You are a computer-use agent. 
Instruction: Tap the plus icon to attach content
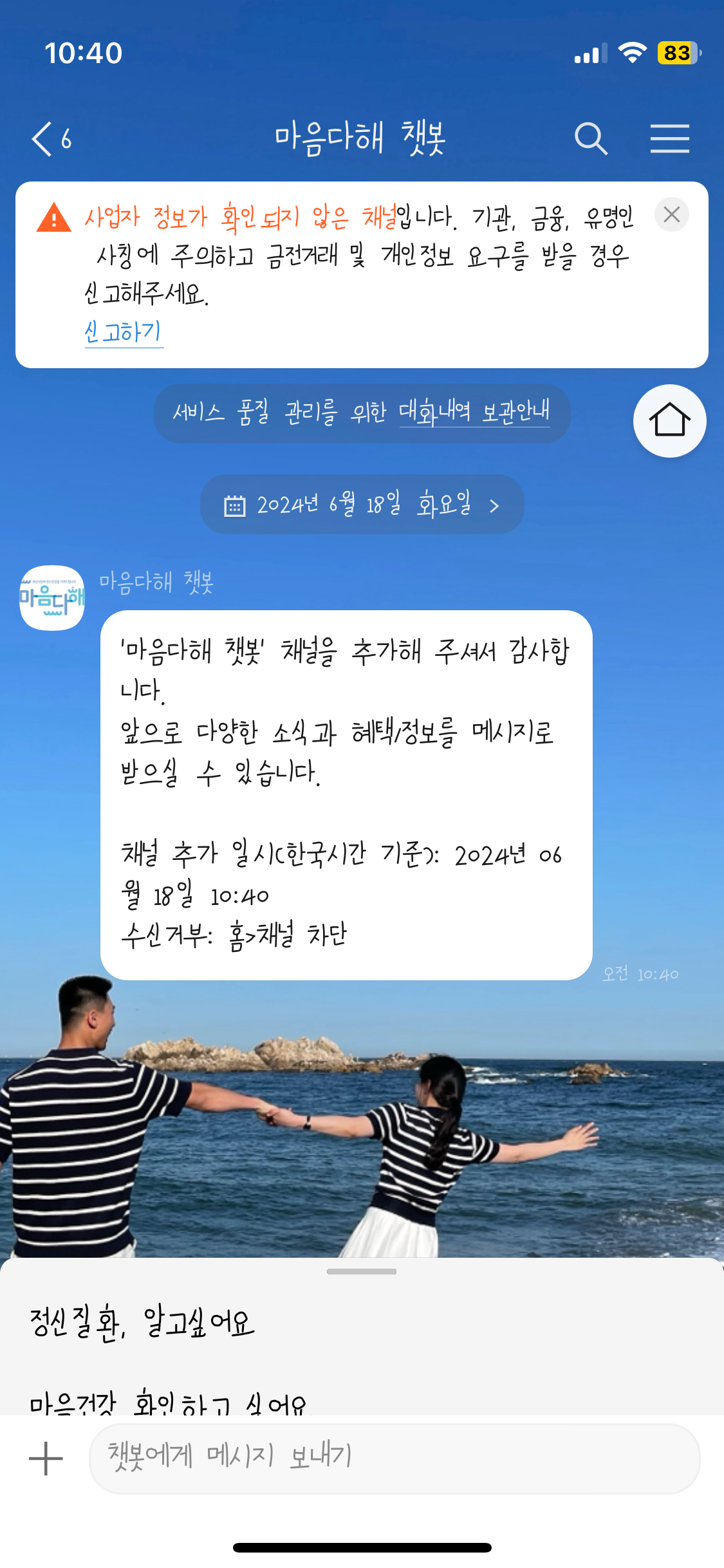tap(46, 1458)
